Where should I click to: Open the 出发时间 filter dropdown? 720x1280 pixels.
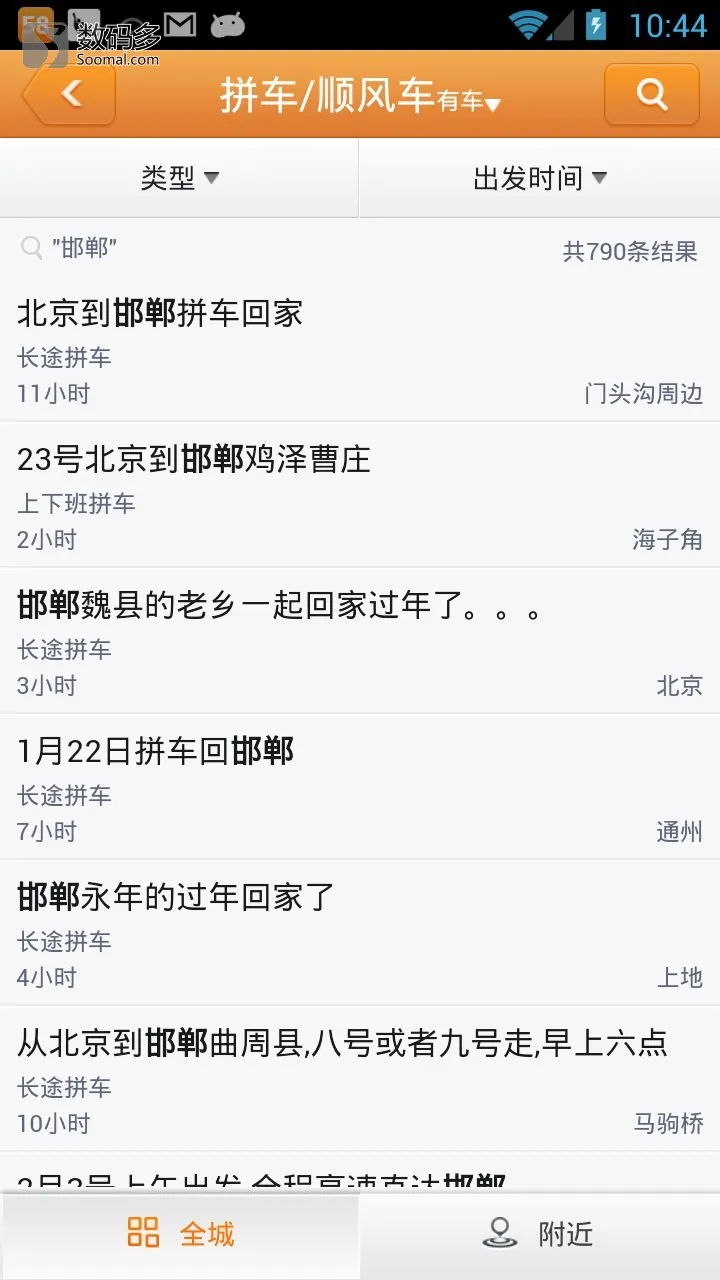[x=540, y=178]
